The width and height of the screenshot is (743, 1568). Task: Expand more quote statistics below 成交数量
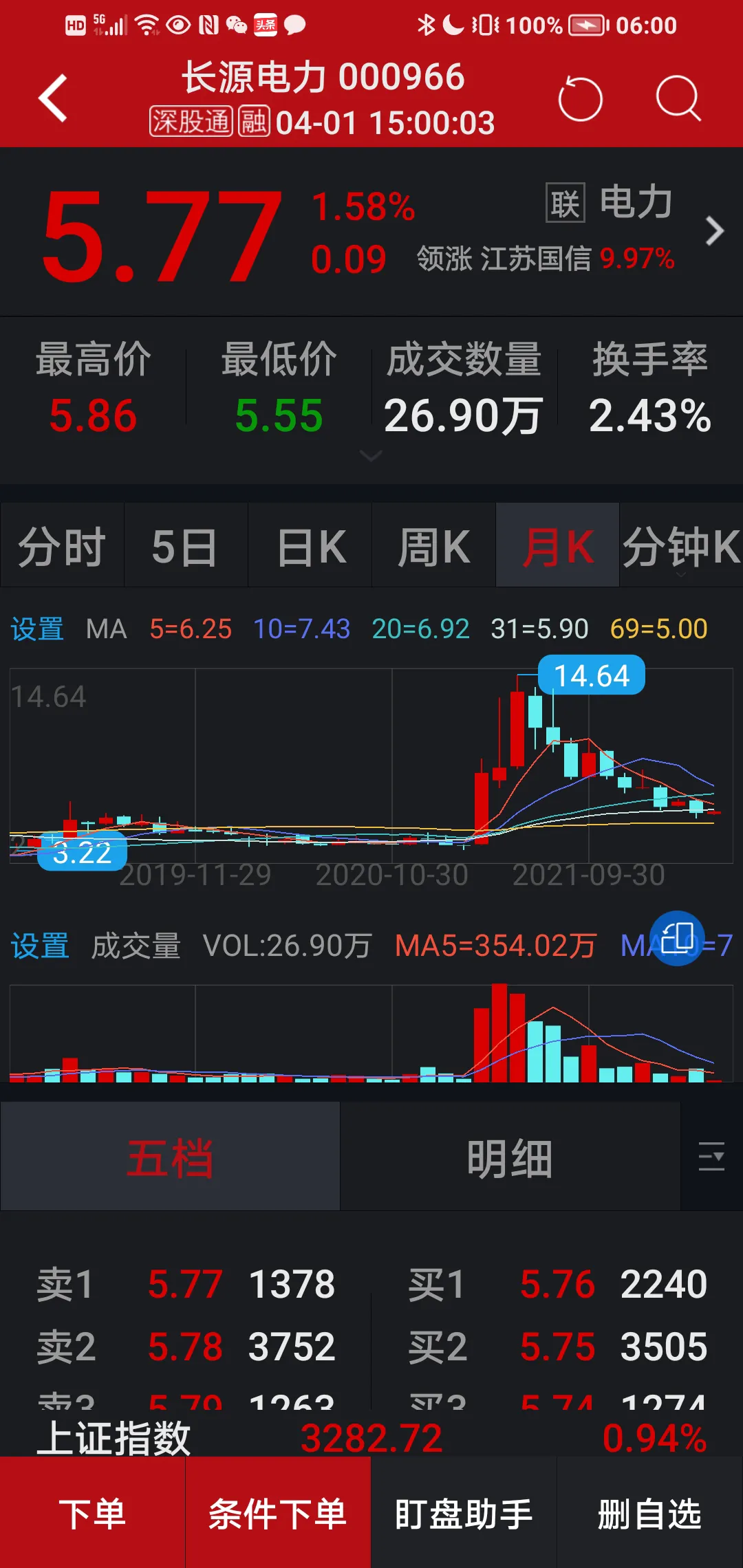point(371,456)
